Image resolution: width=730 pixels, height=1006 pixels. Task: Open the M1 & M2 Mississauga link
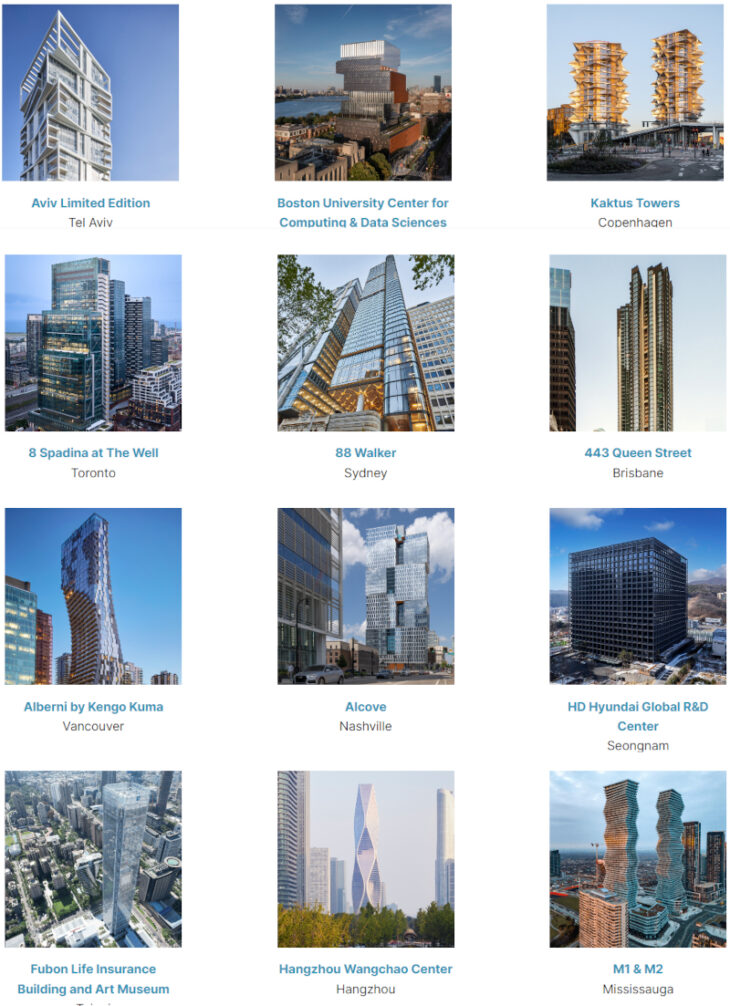[x=638, y=969]
